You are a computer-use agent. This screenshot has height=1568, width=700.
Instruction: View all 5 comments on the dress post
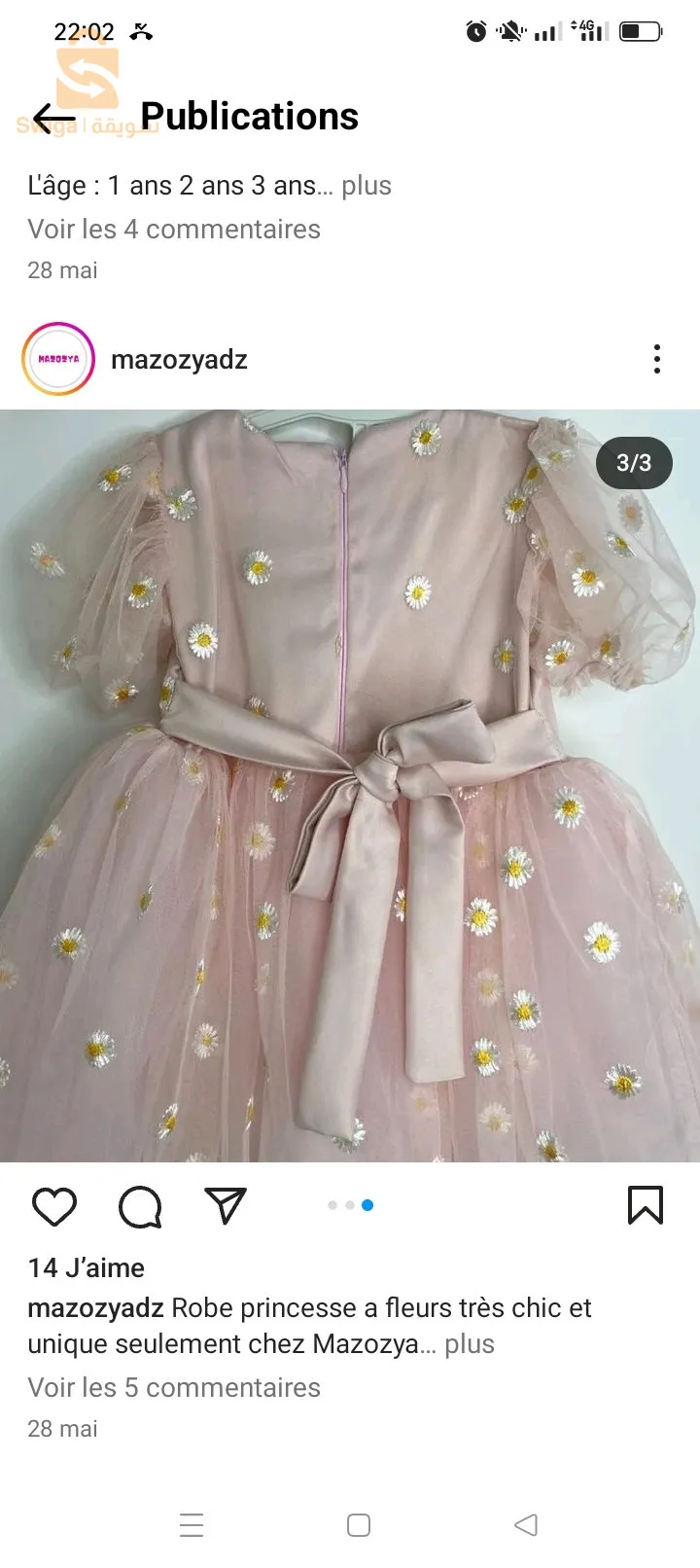[x=174, y=1388]
